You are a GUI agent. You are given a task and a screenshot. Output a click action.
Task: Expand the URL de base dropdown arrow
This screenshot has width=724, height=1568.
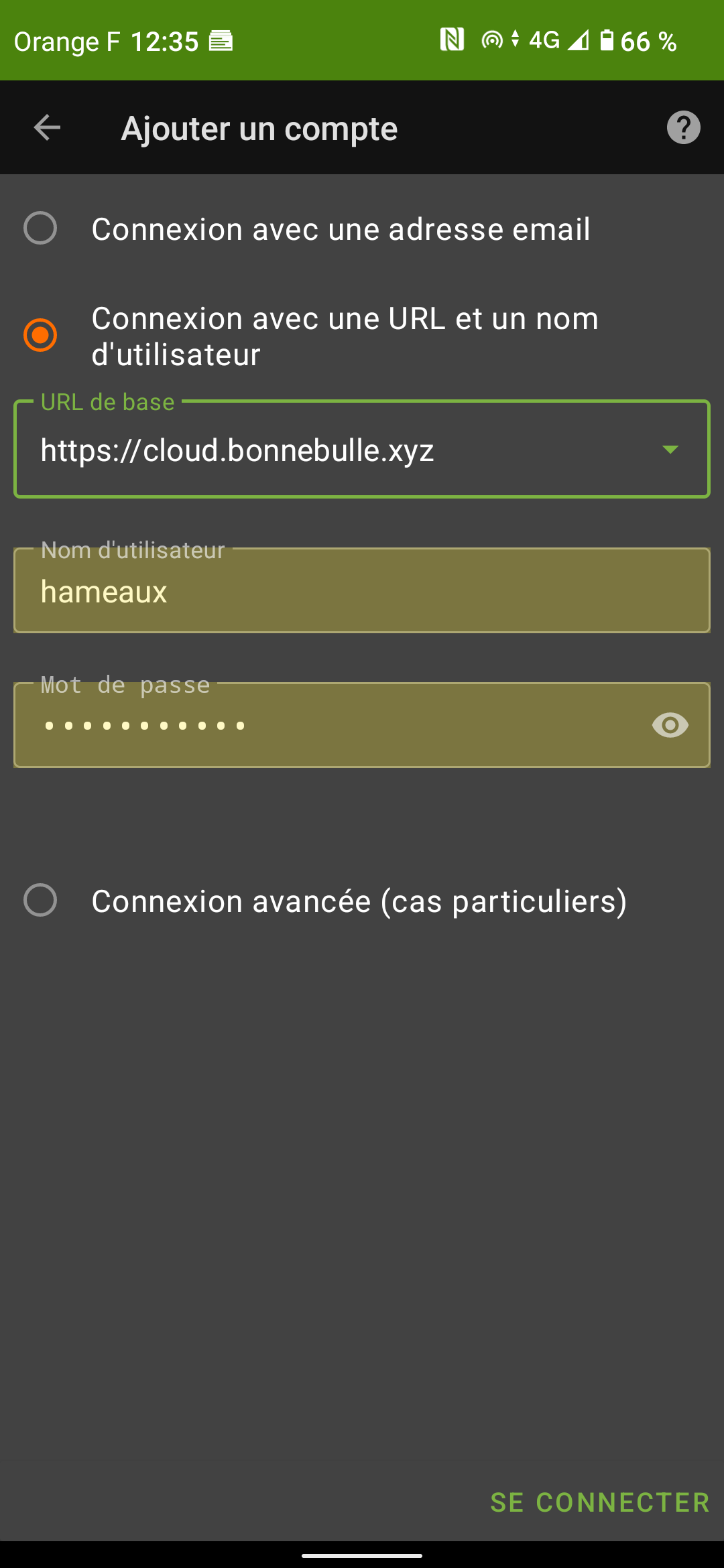click(x=670, y=450)
